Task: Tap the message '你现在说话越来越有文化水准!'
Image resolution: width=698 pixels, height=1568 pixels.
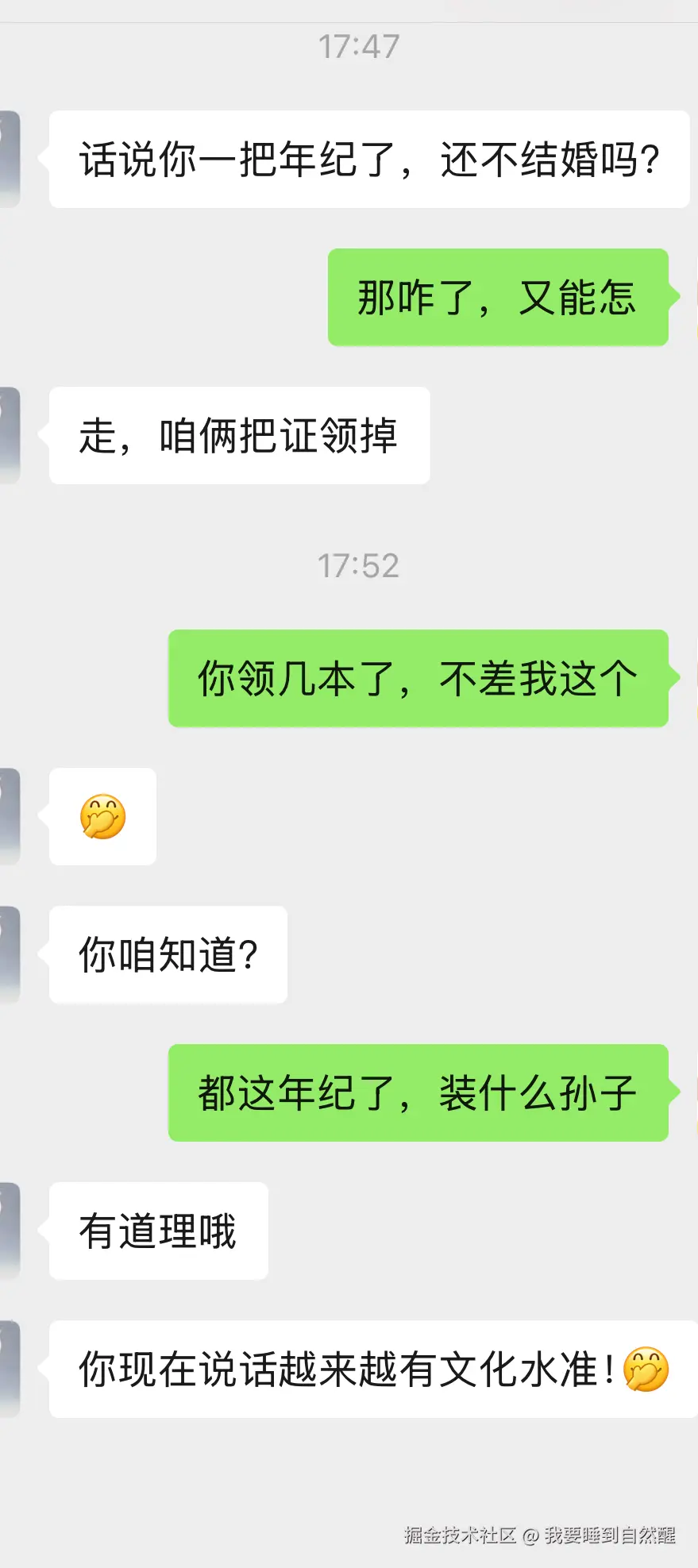Action: click(341, 1370)
